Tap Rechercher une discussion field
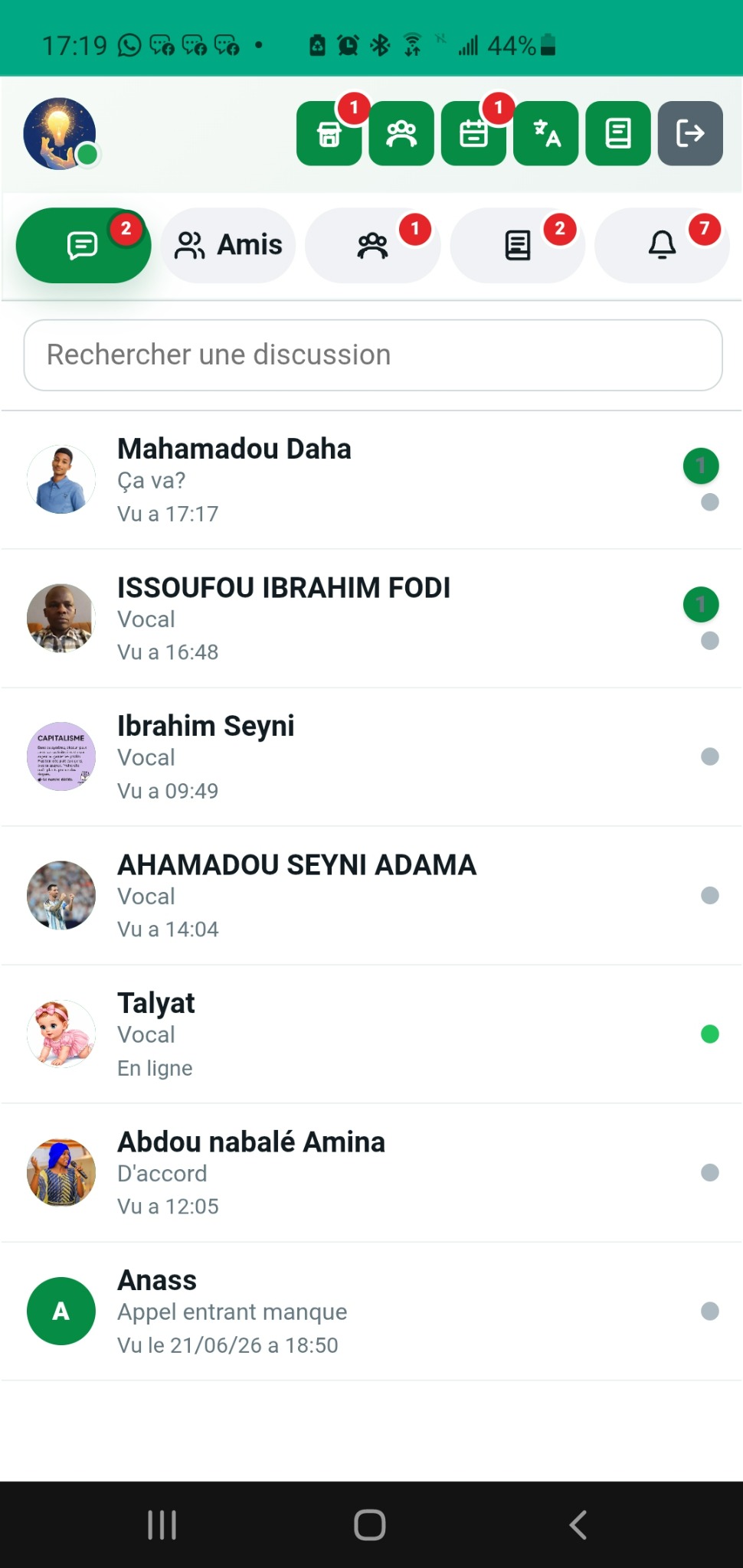Screen dimensions: 743x1568 (373, 355)
